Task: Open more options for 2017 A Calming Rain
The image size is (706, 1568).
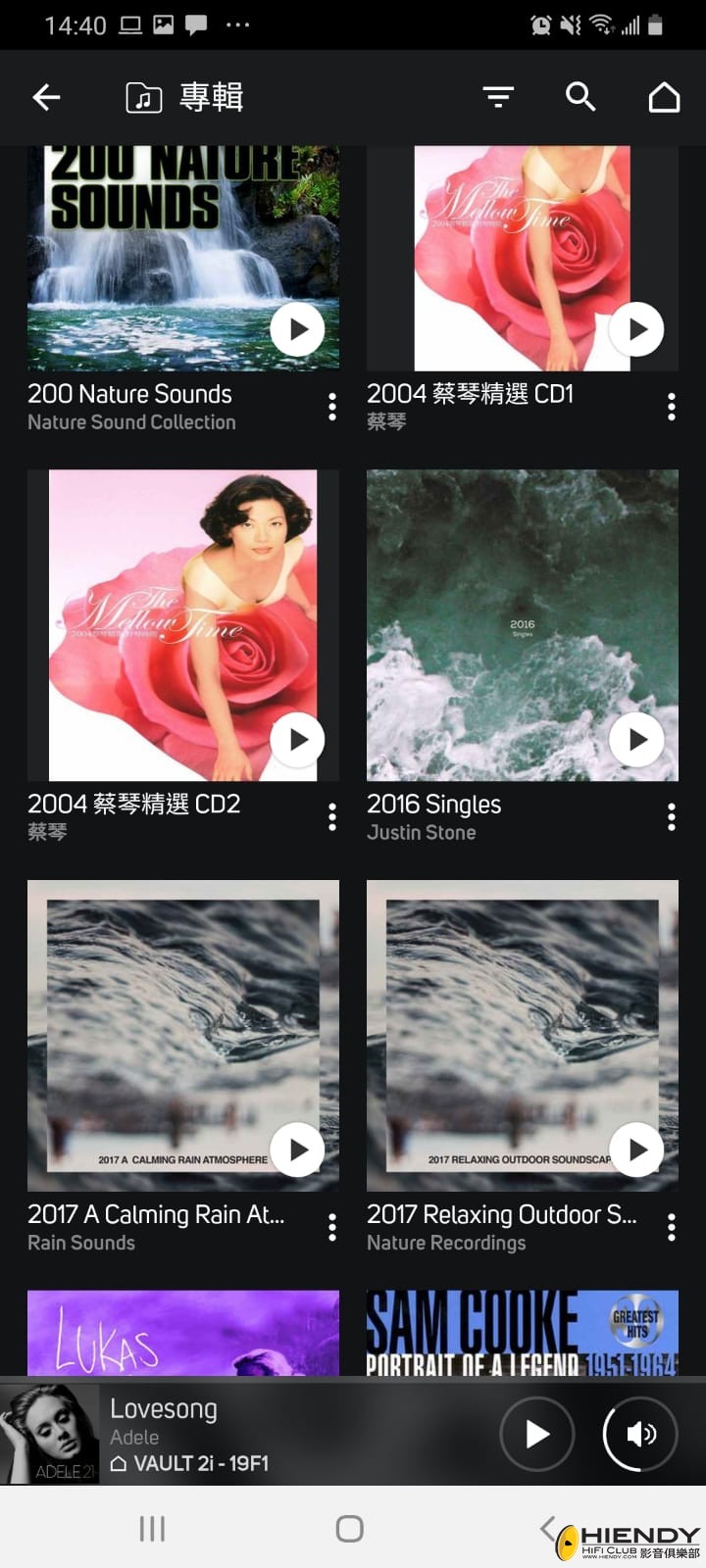Action: pyautogui.click(x=332, y=1227)
